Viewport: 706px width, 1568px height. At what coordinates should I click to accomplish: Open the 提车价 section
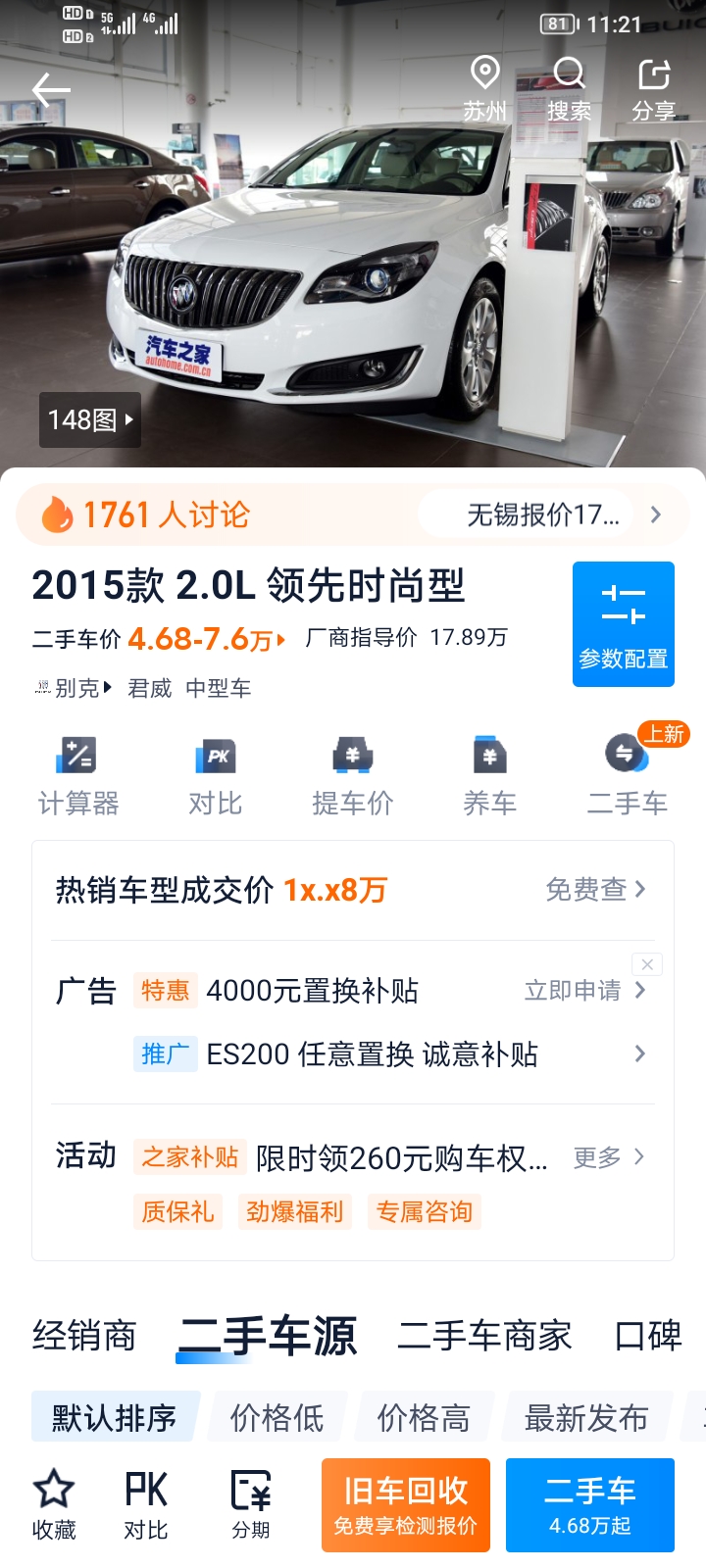[353, 776]
